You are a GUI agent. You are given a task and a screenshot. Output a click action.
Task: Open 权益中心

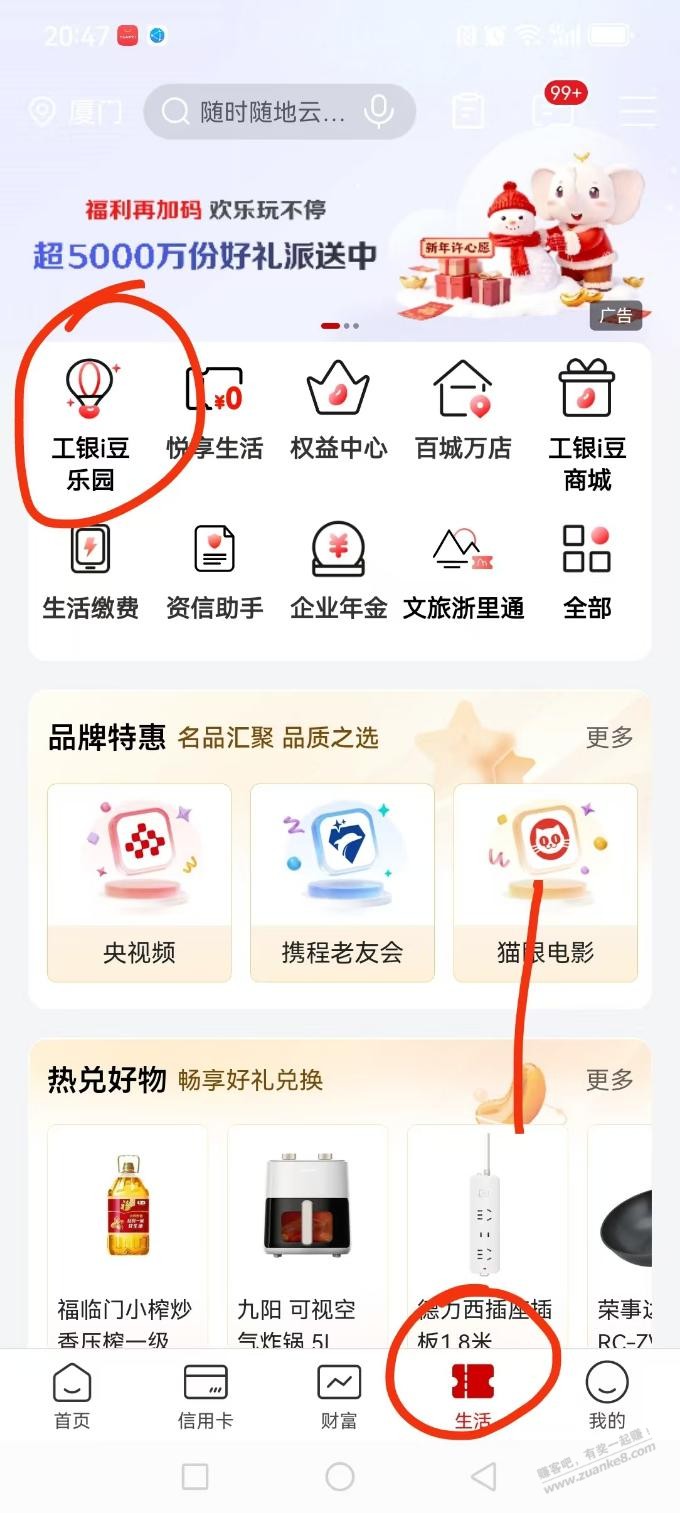pos(338,410)
